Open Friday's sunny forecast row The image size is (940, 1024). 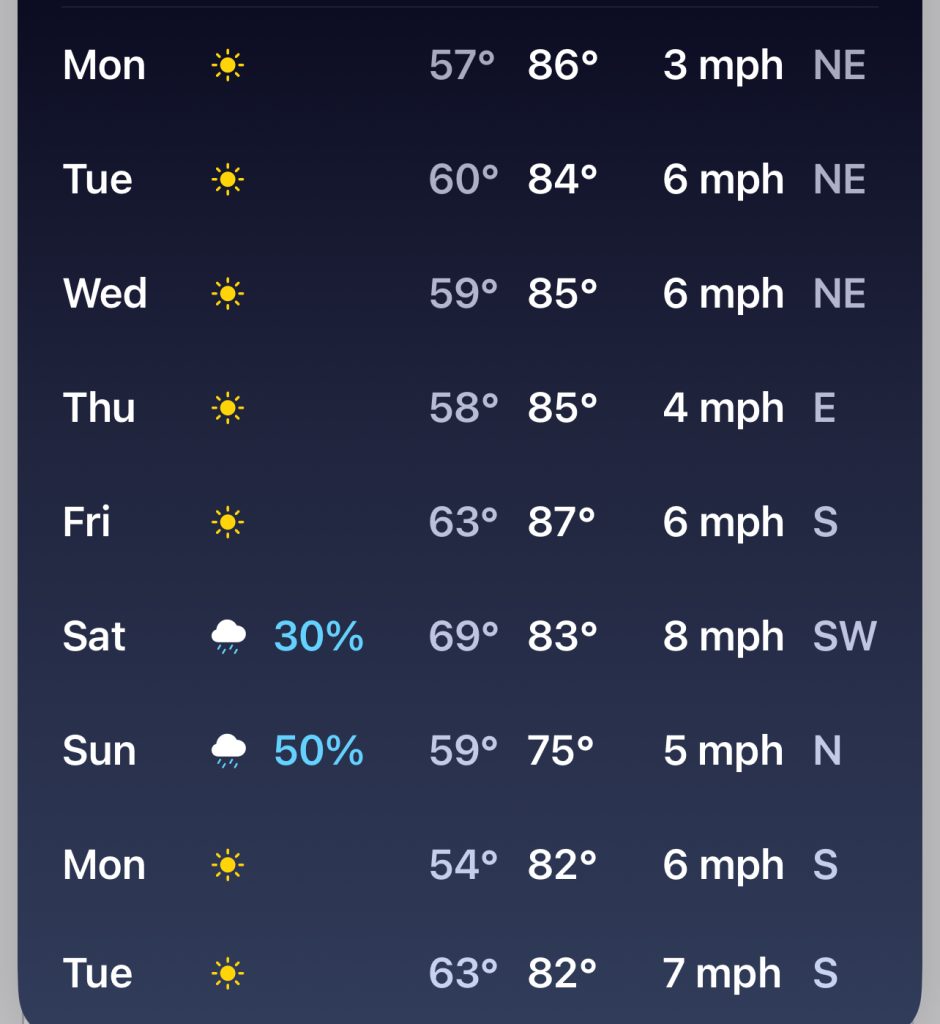pyautogui.click(x=468, y=522)
